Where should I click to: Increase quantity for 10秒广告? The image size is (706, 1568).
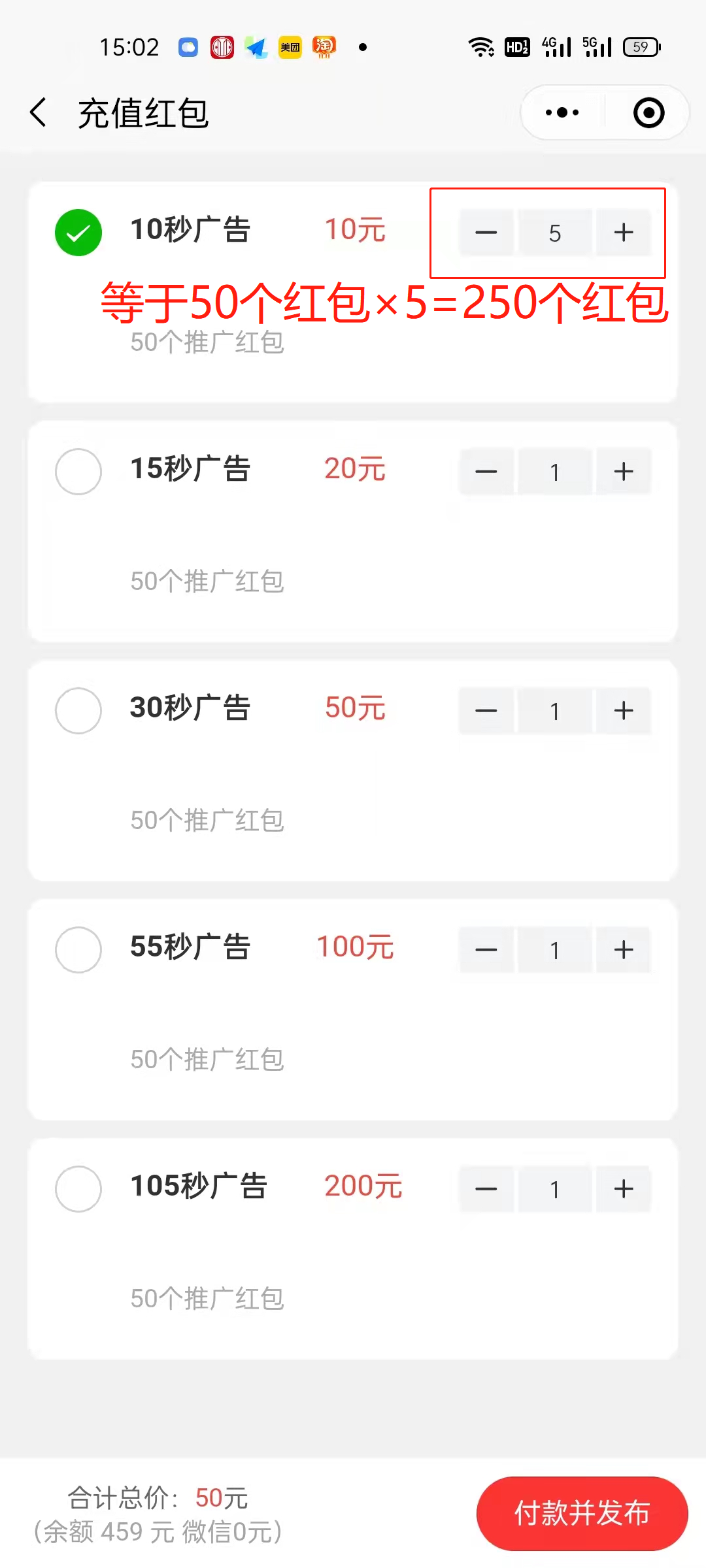(624, 233)
